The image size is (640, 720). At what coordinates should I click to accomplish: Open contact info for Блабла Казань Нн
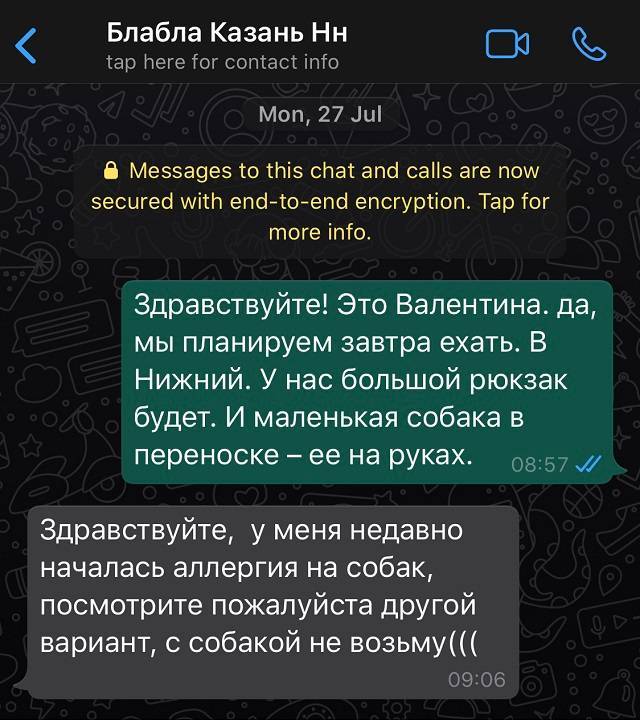coord(227,46)
